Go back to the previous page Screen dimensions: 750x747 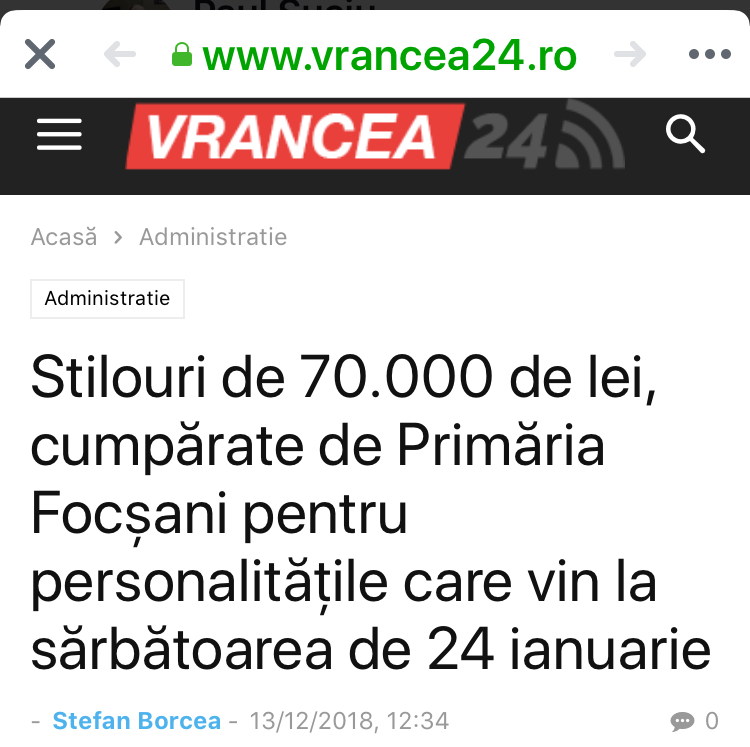(120, 55)
